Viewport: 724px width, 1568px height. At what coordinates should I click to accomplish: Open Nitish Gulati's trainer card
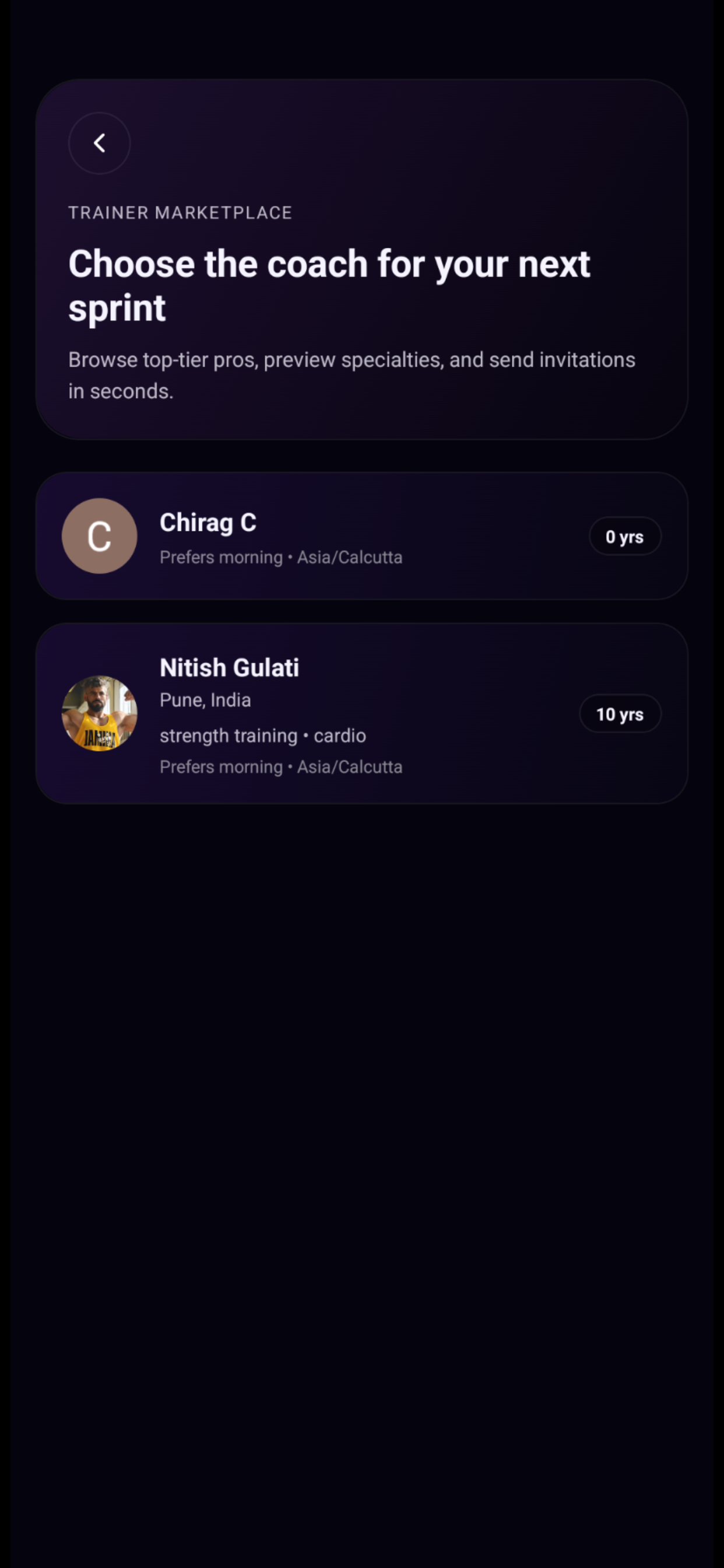[x=361, y=713]
